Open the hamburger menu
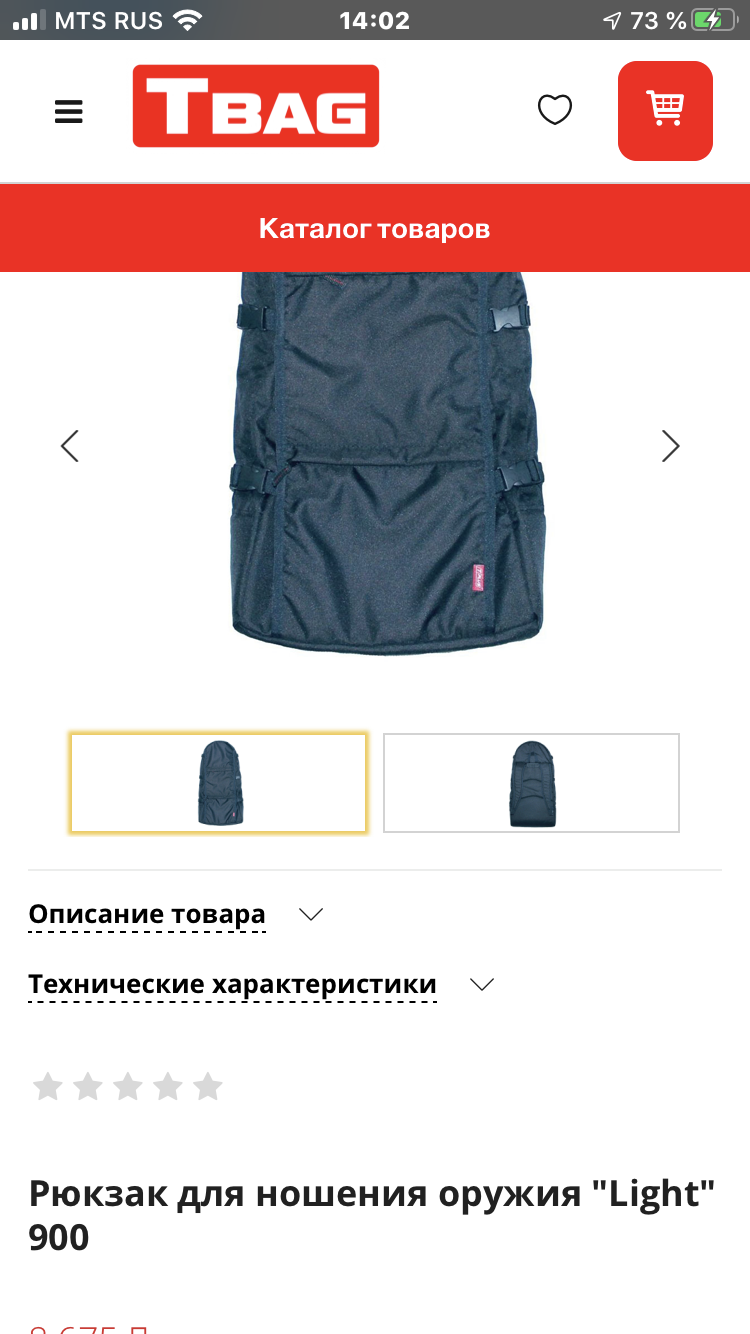 (x=68, y=111)
